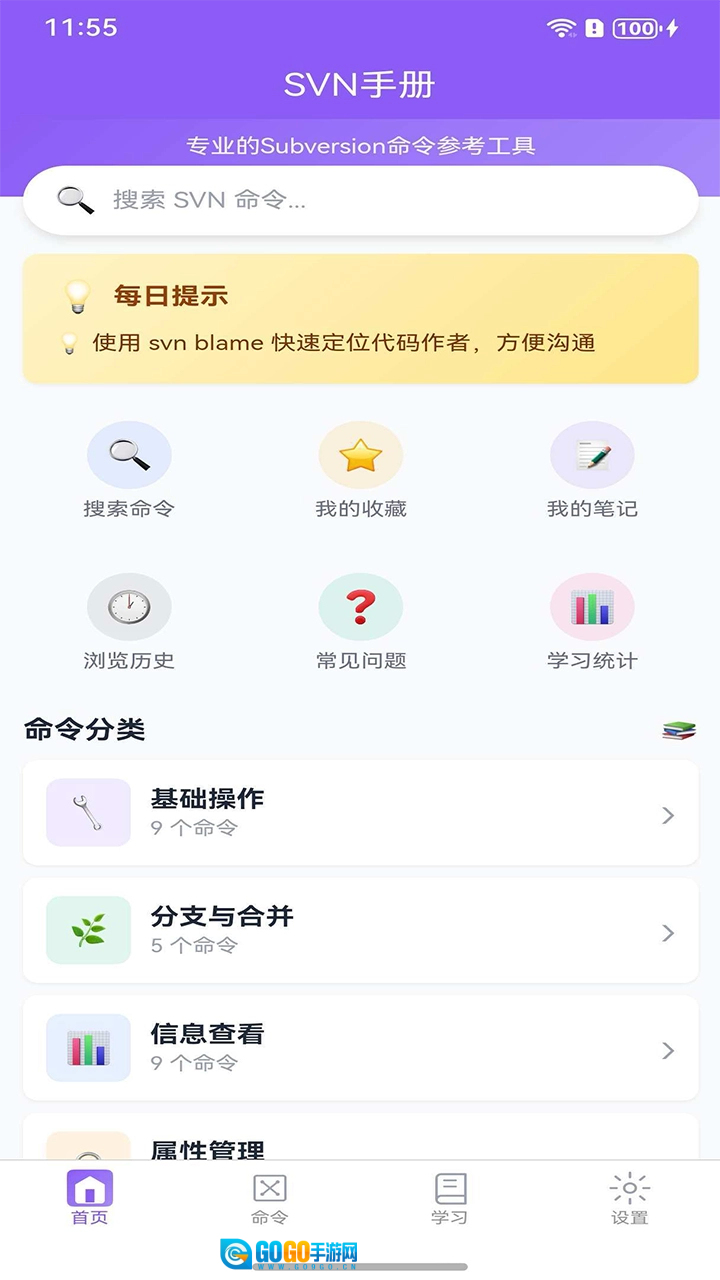
Task: Select the 首页 home tab
Action: click(90, 1198)
